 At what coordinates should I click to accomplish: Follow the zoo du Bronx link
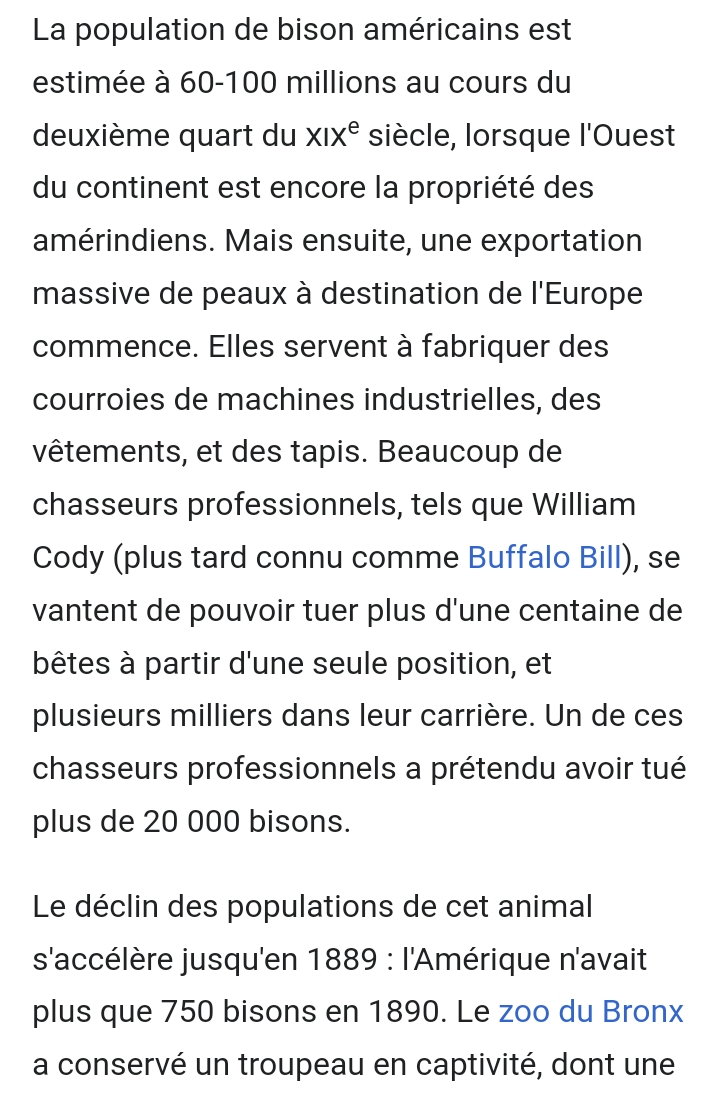tap(590, 1012)
